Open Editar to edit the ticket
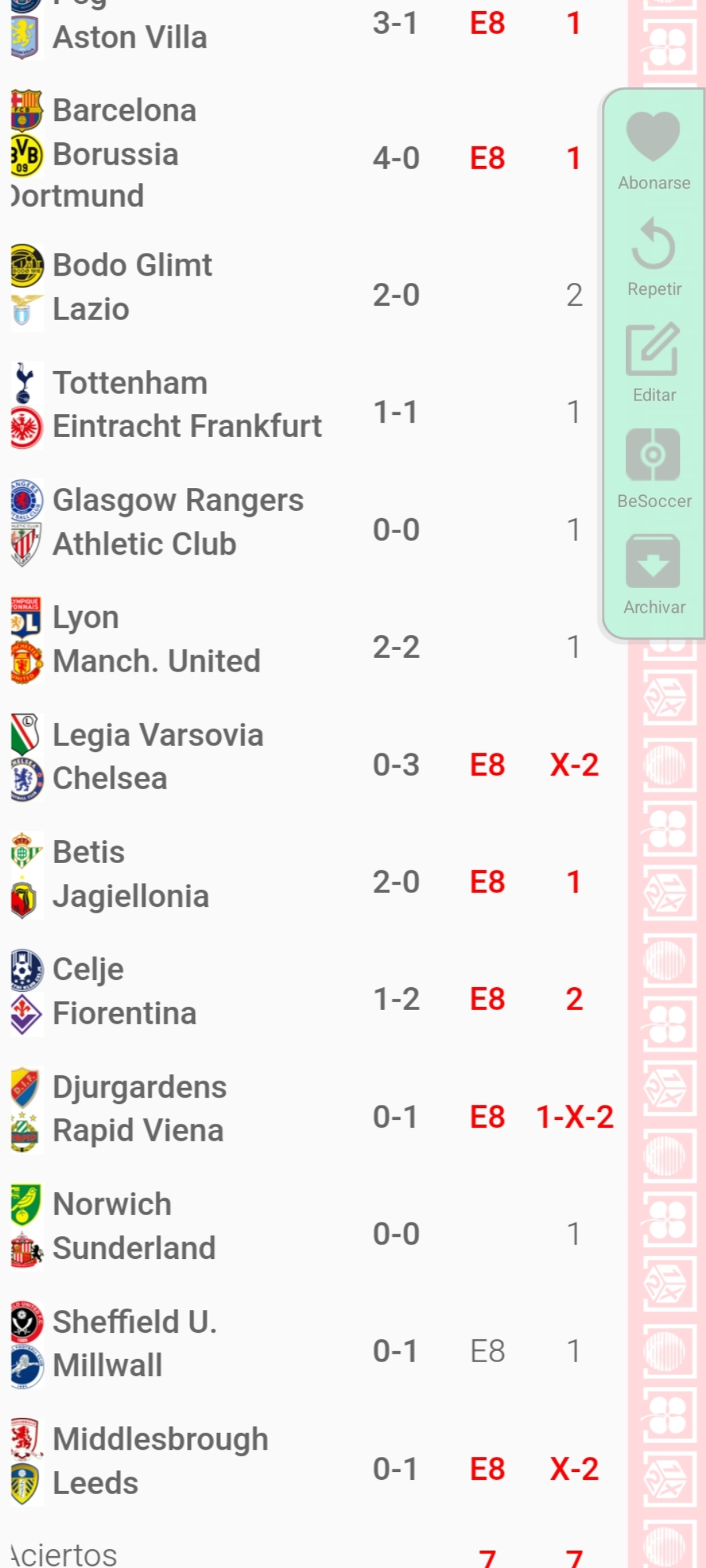The image size is (706, 1568). coord(654,363)
